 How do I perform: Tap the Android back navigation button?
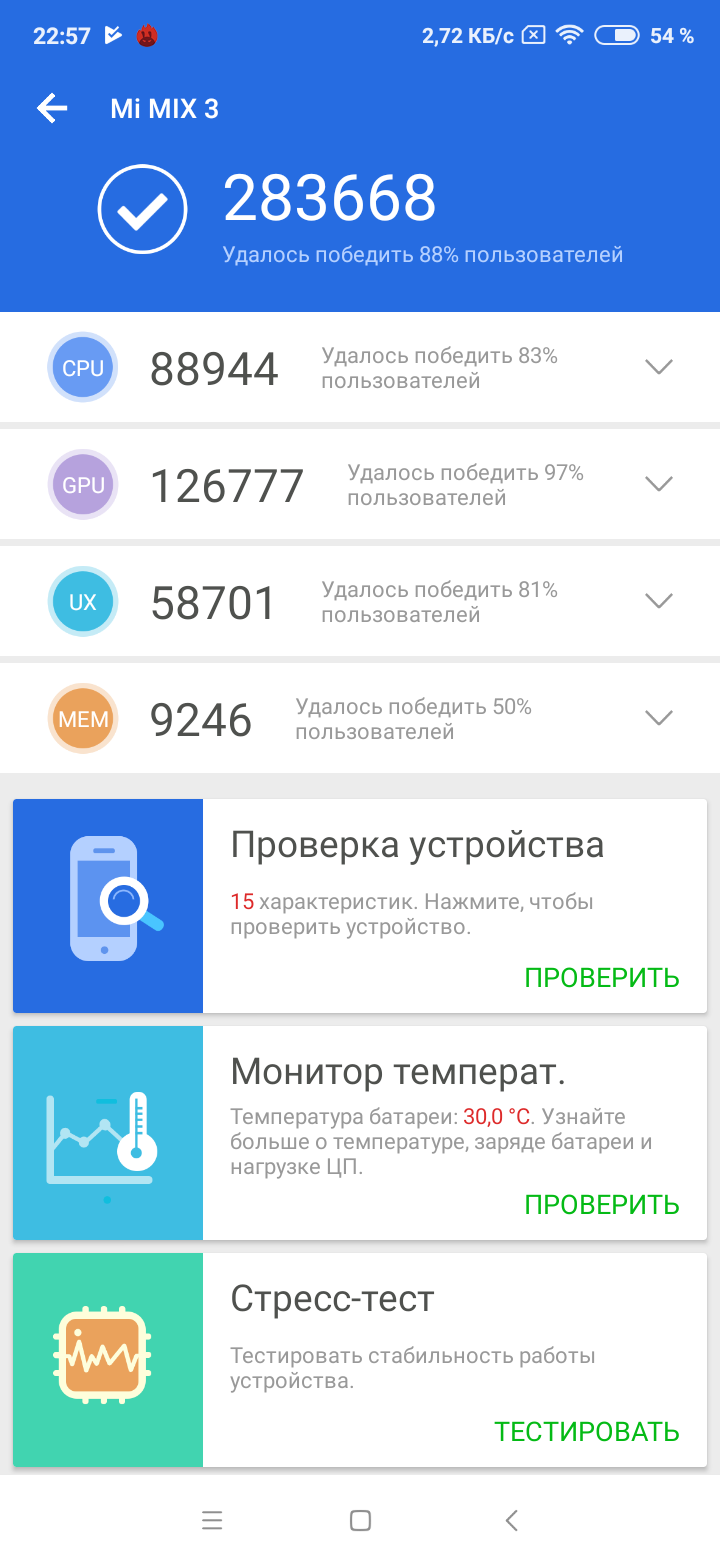[x=511, y=1520]
